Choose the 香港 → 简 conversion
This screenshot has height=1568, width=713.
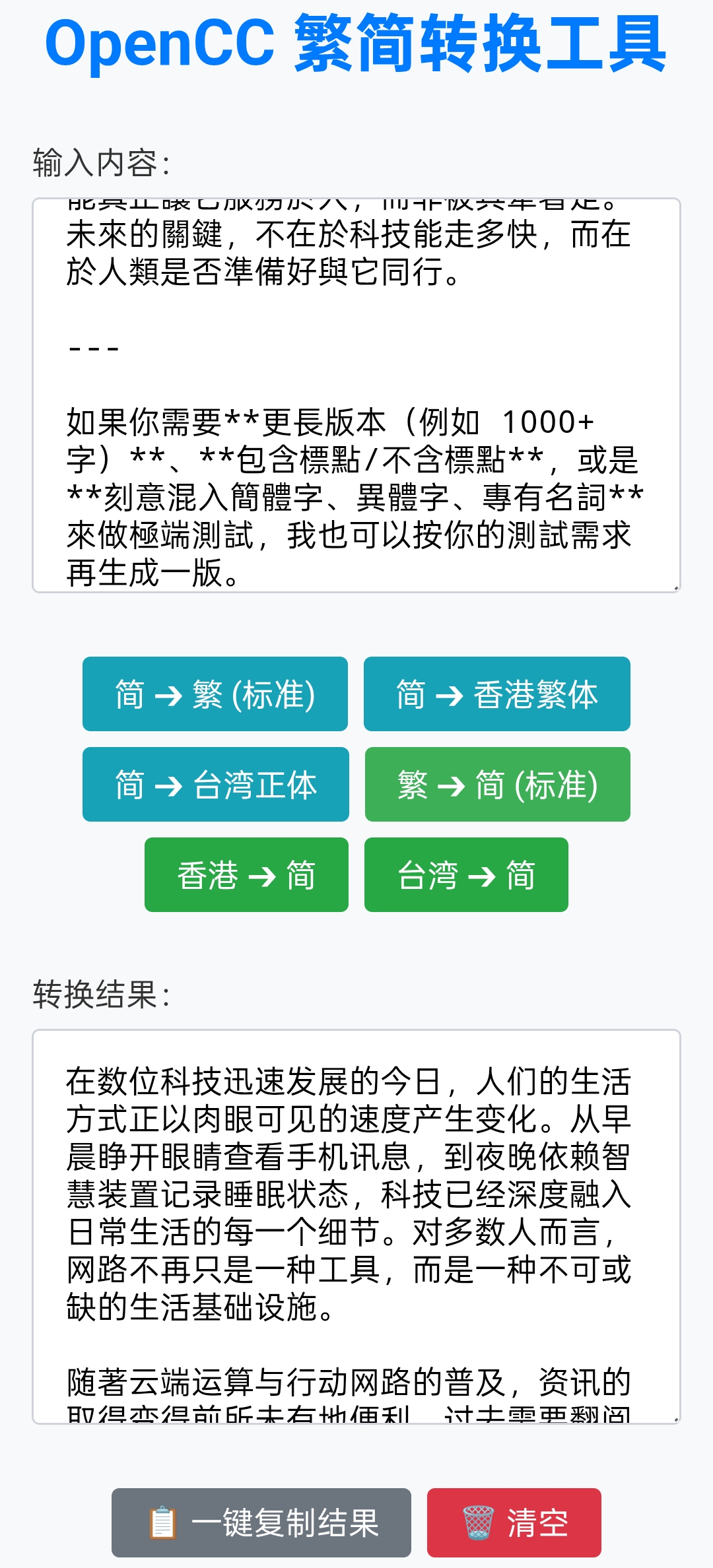coord(246,875)
